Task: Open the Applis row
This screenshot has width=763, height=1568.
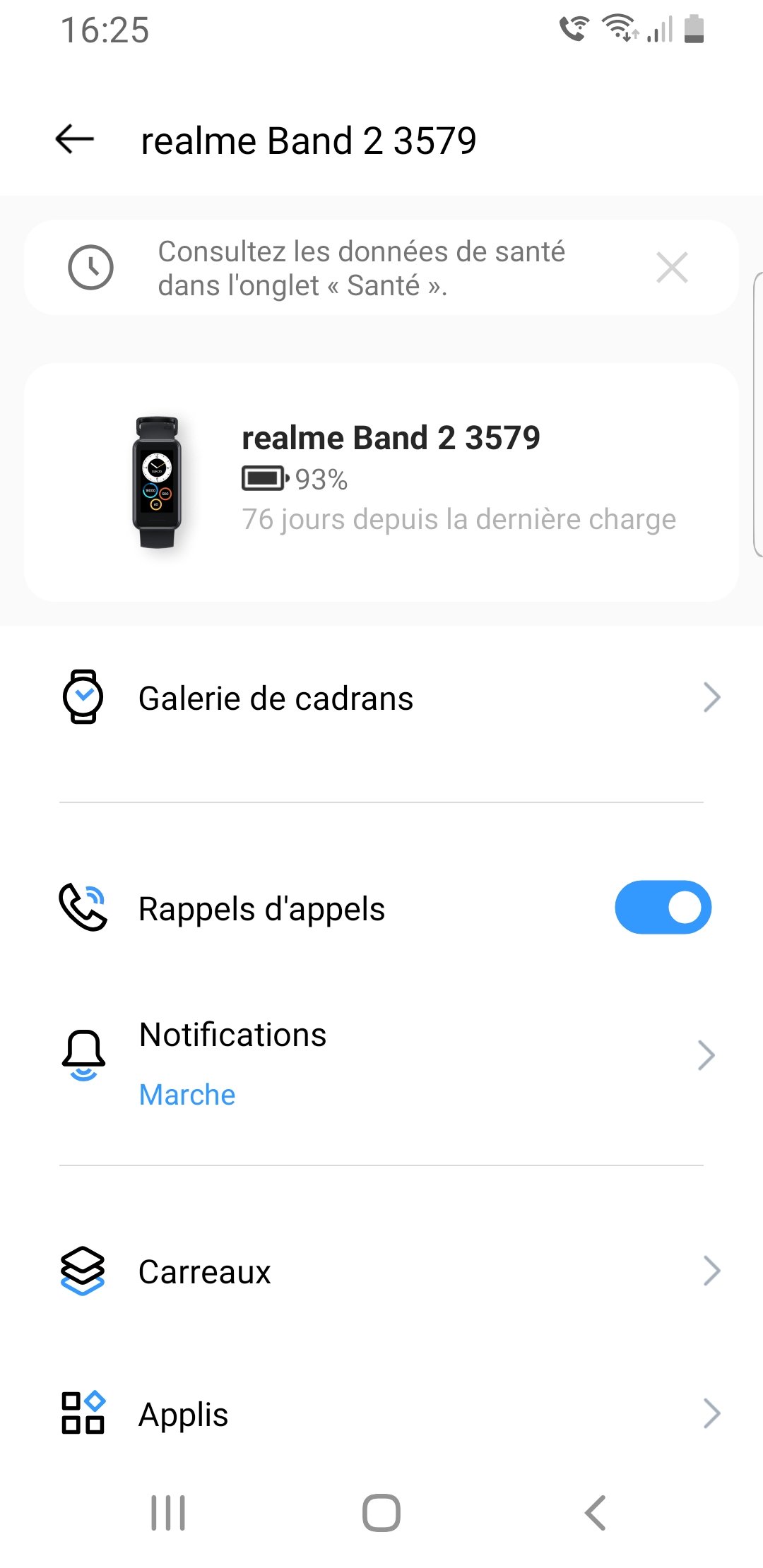Action: (x=381, y=1413)
